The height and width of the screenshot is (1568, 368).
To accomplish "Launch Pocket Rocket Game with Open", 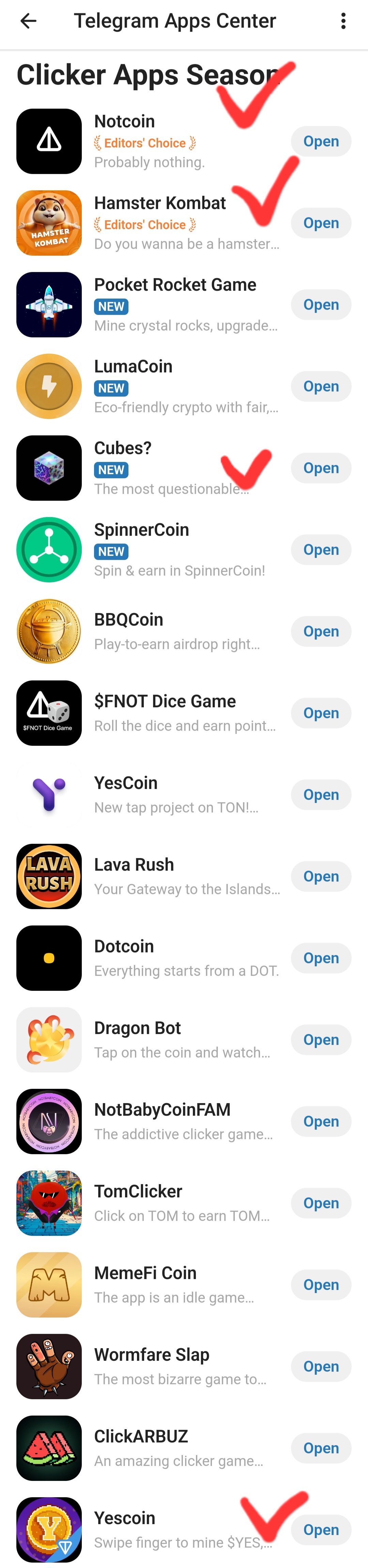I will (x=321, y=304).
